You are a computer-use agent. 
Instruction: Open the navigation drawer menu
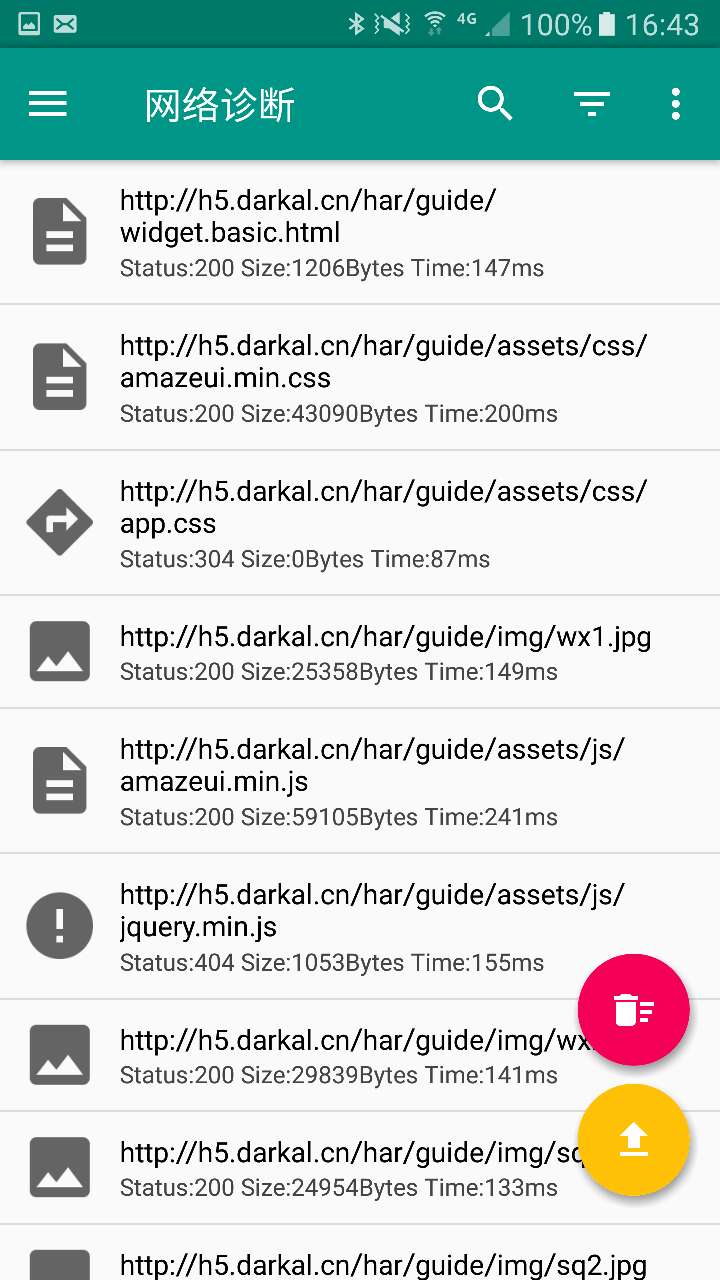[47, 104]
